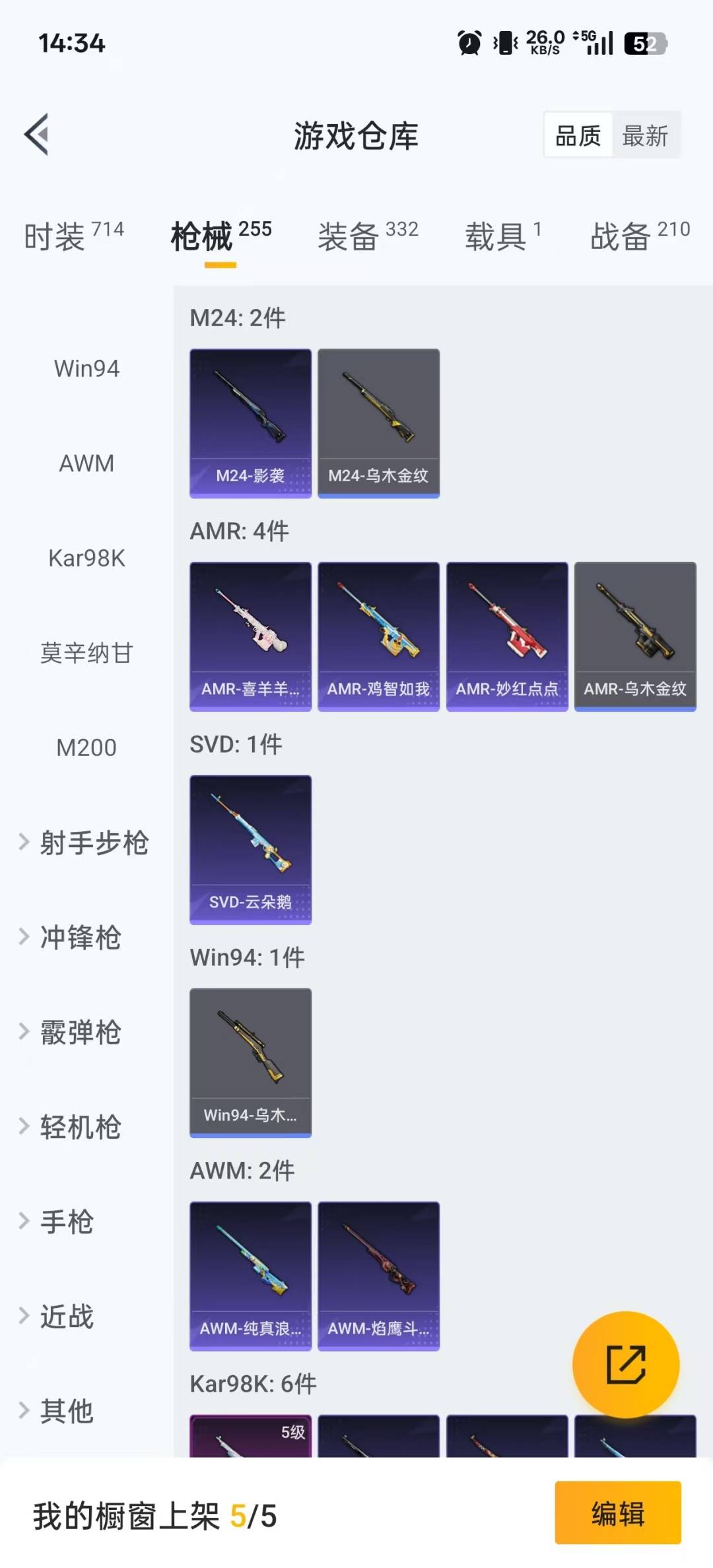Open the AMR-喜羊羊 skin thumbnail
The image size is (713, 1568).
250,634
